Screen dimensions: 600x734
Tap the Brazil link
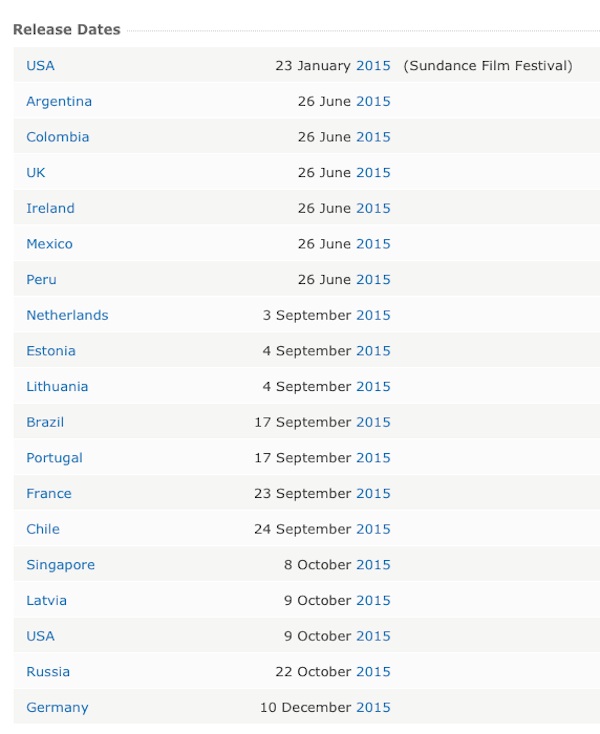45,422
